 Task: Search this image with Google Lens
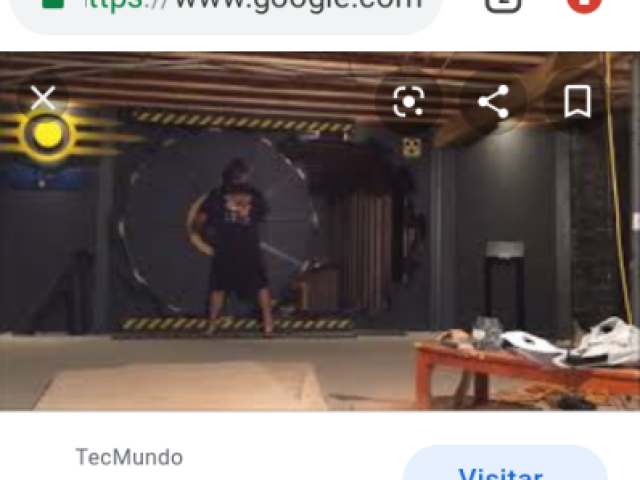point(408,101)
